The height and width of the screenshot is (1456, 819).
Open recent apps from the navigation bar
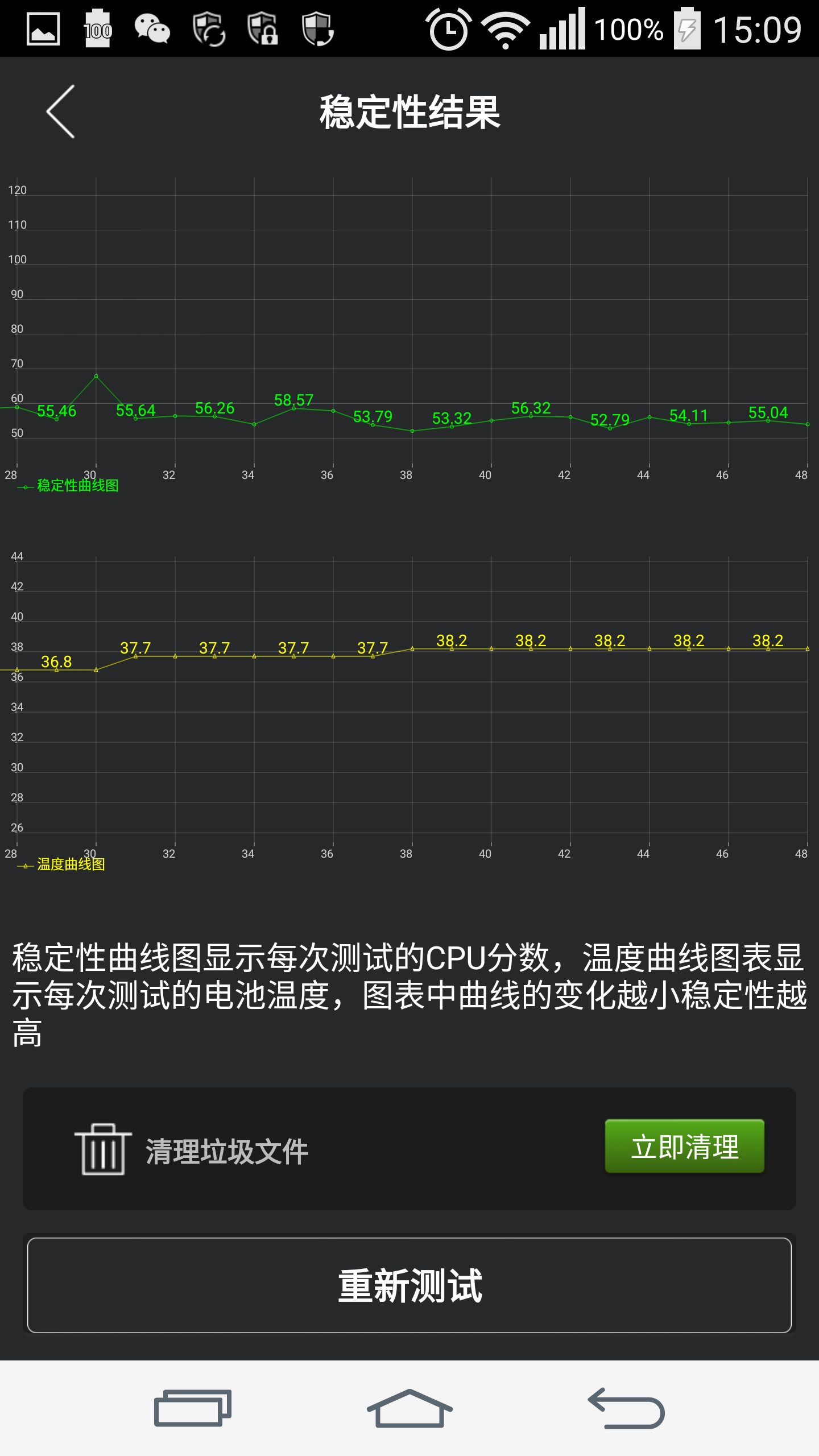tap(193, 1408)
